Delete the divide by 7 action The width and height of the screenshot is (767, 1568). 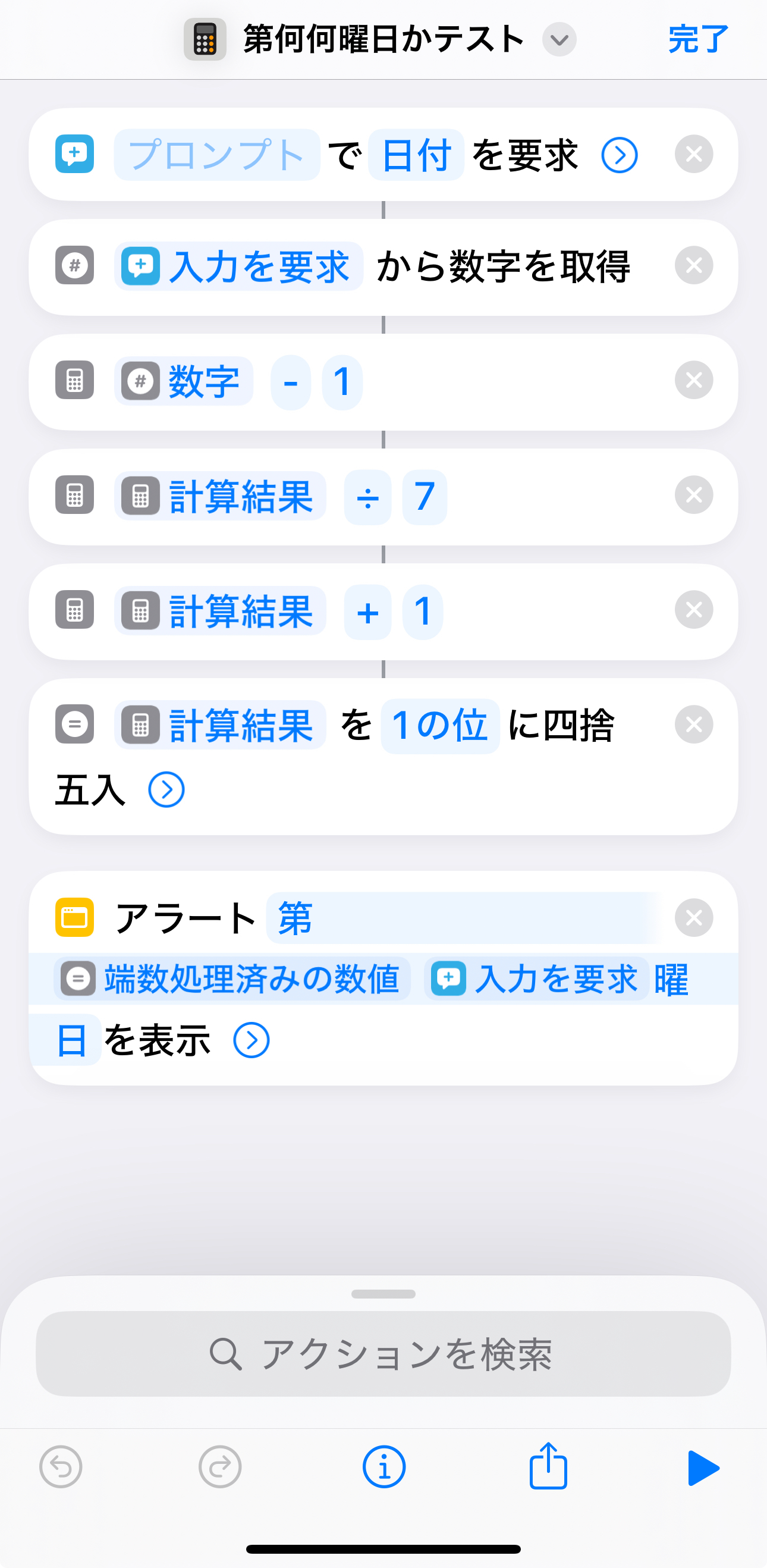(693, 495)
